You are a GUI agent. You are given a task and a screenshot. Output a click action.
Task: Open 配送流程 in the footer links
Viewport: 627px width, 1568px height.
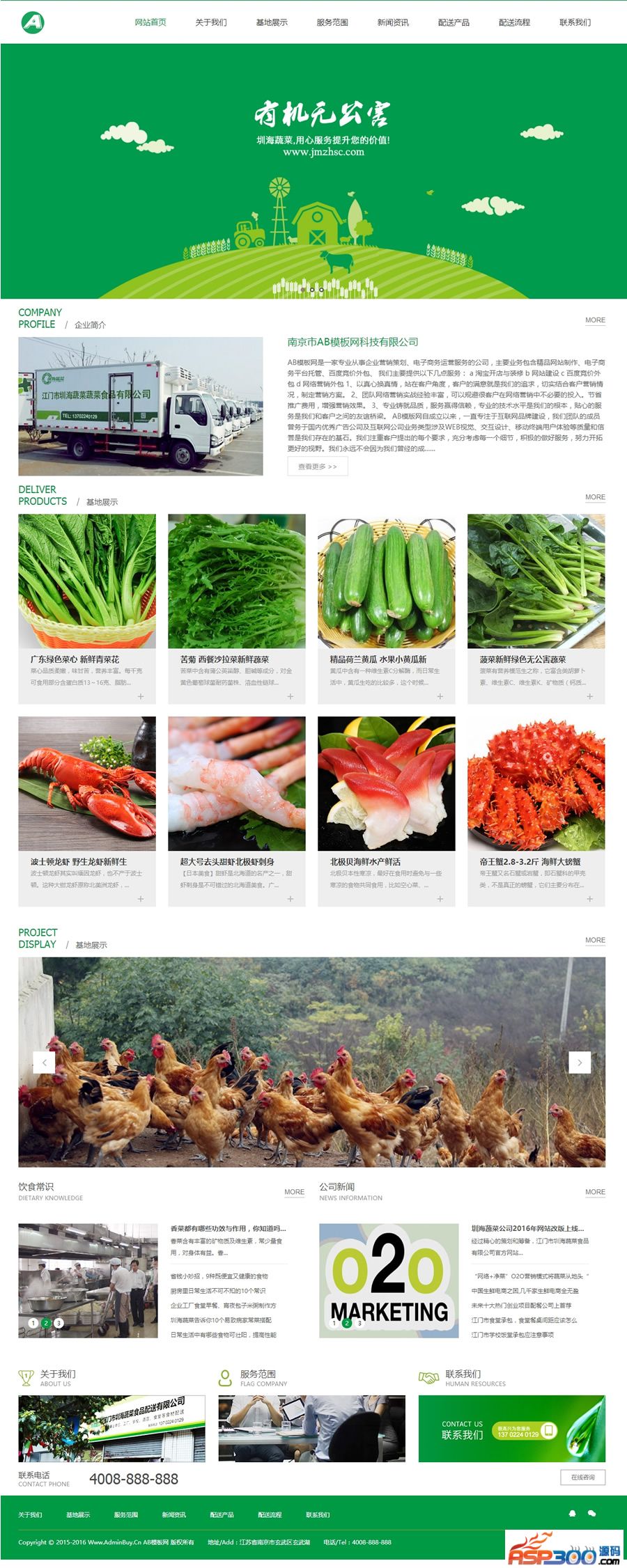click(x=270, y=1514)
